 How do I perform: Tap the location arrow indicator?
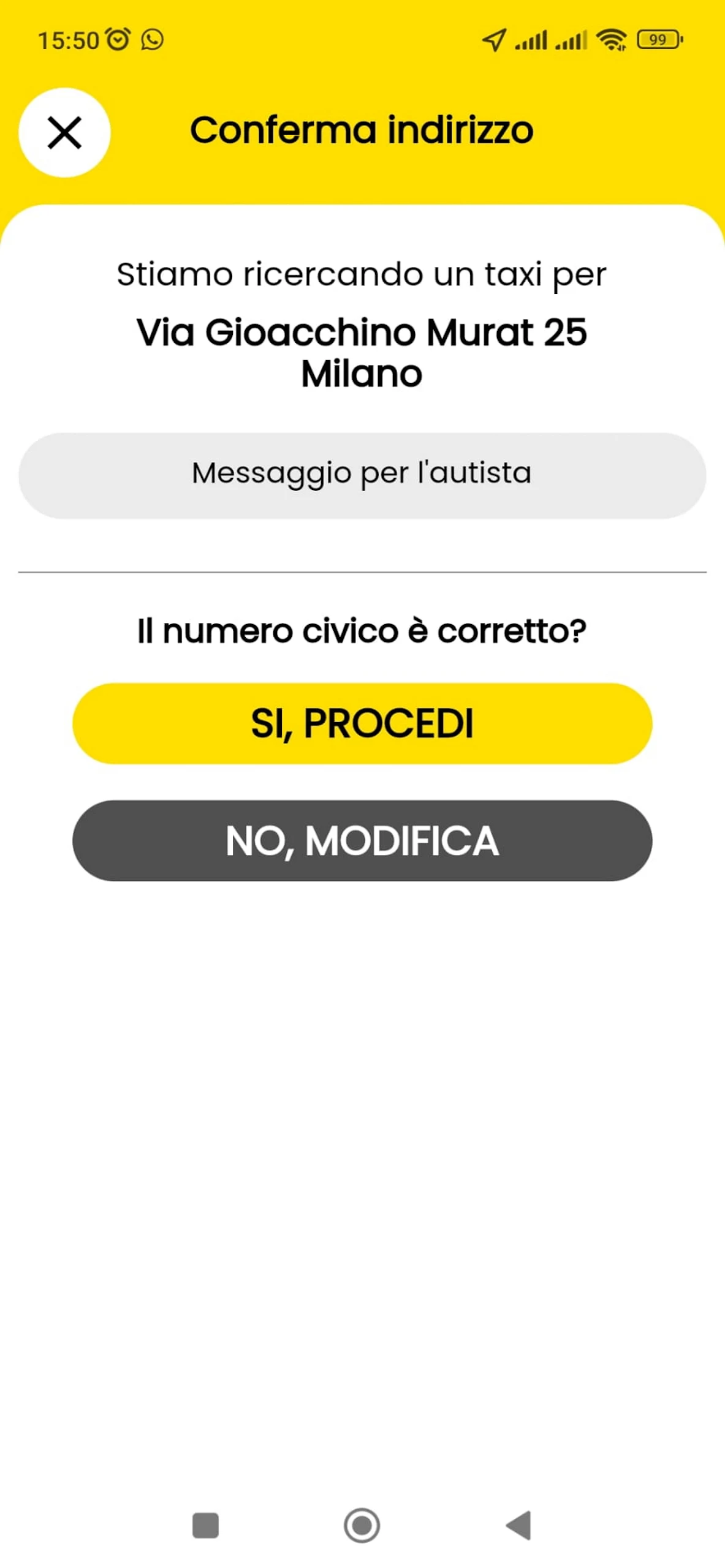point(494,39)
